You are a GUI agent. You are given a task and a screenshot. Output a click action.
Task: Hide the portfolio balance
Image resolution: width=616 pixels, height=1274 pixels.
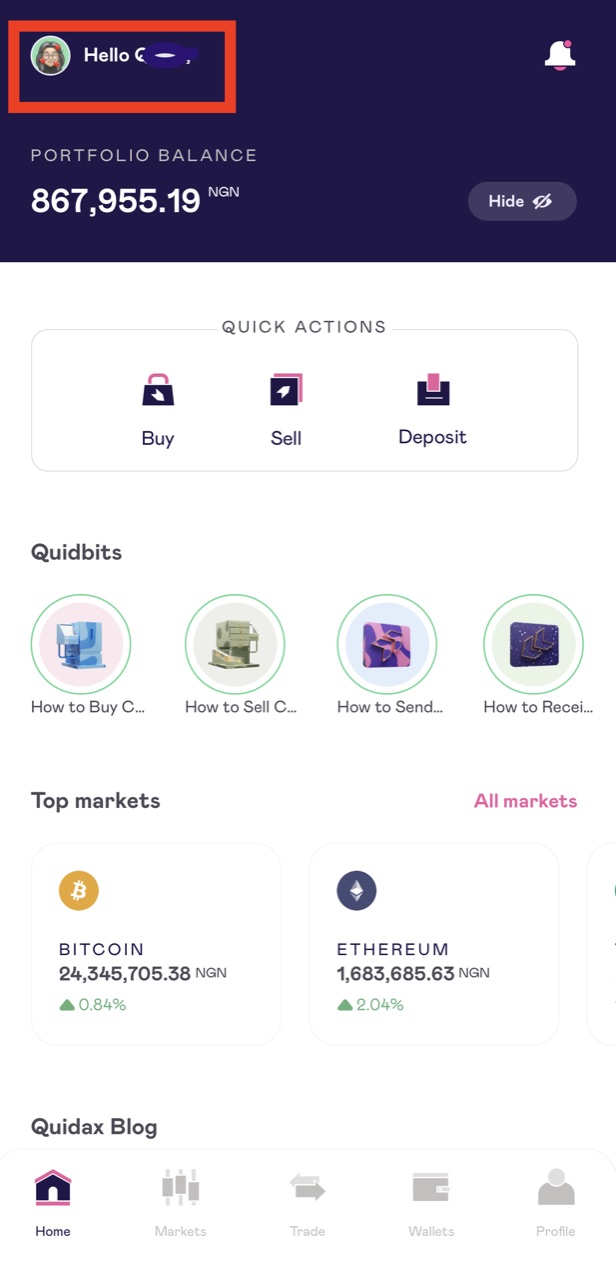tap(522, 201)
